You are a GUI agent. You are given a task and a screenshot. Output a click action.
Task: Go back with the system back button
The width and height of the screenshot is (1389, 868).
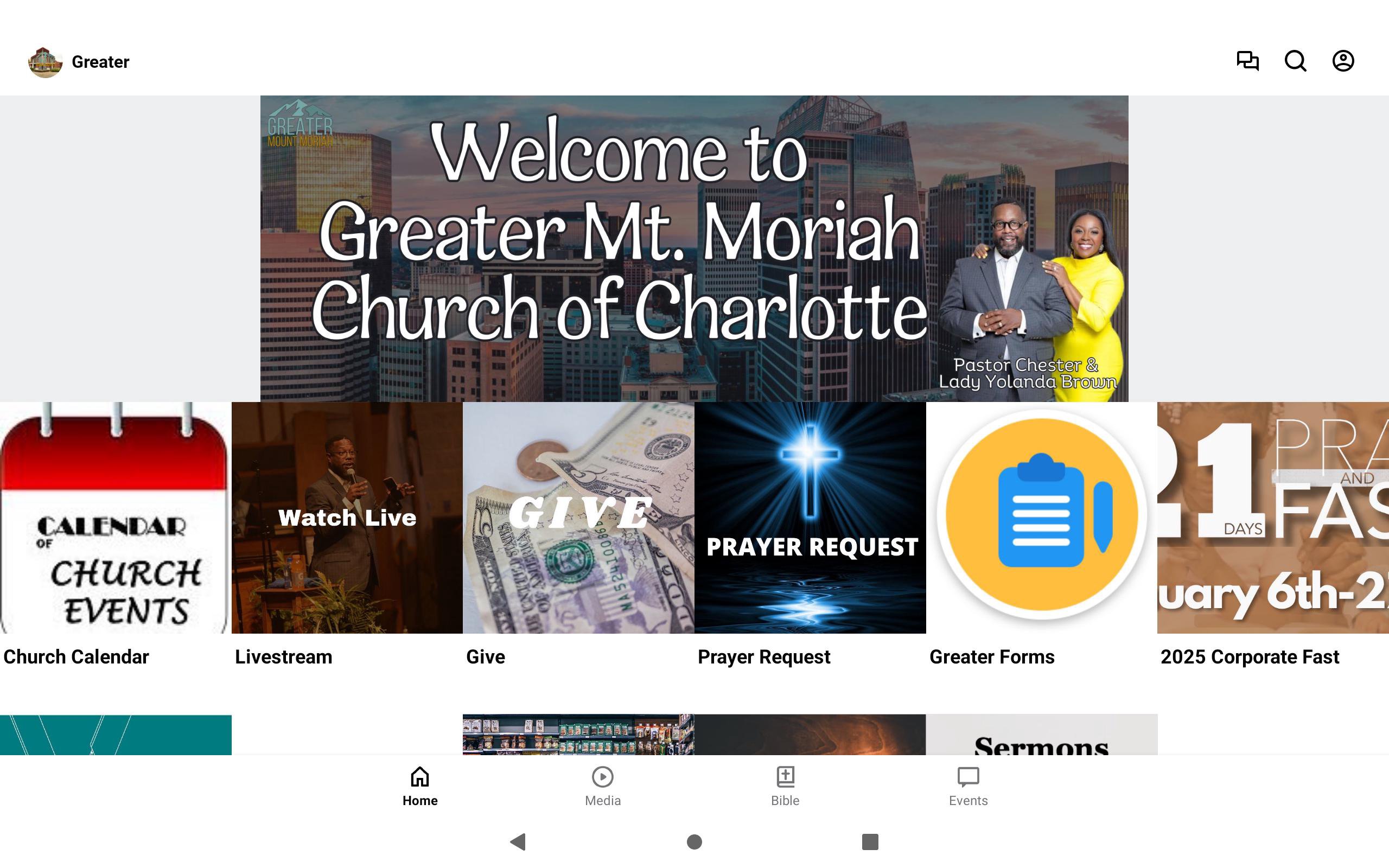point(518,841)
